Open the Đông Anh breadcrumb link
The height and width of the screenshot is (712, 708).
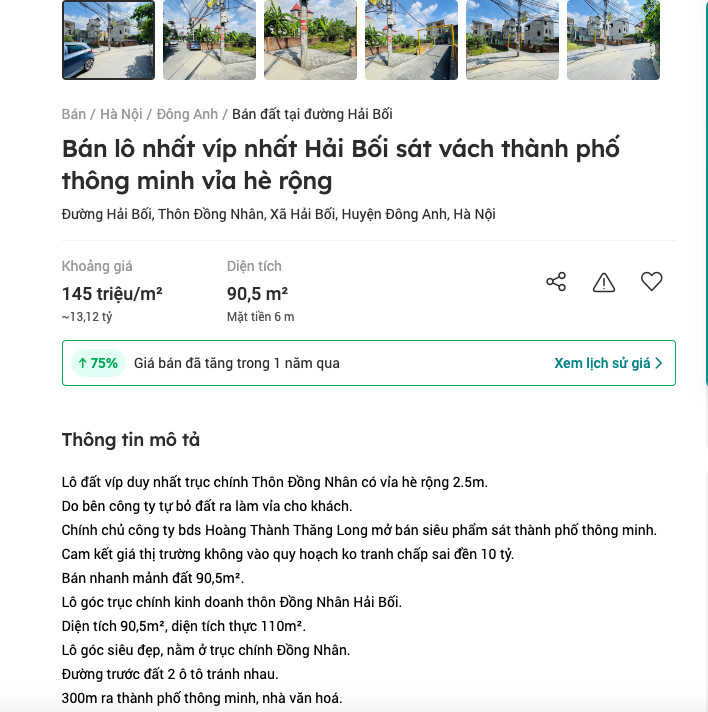coord(187,114)
